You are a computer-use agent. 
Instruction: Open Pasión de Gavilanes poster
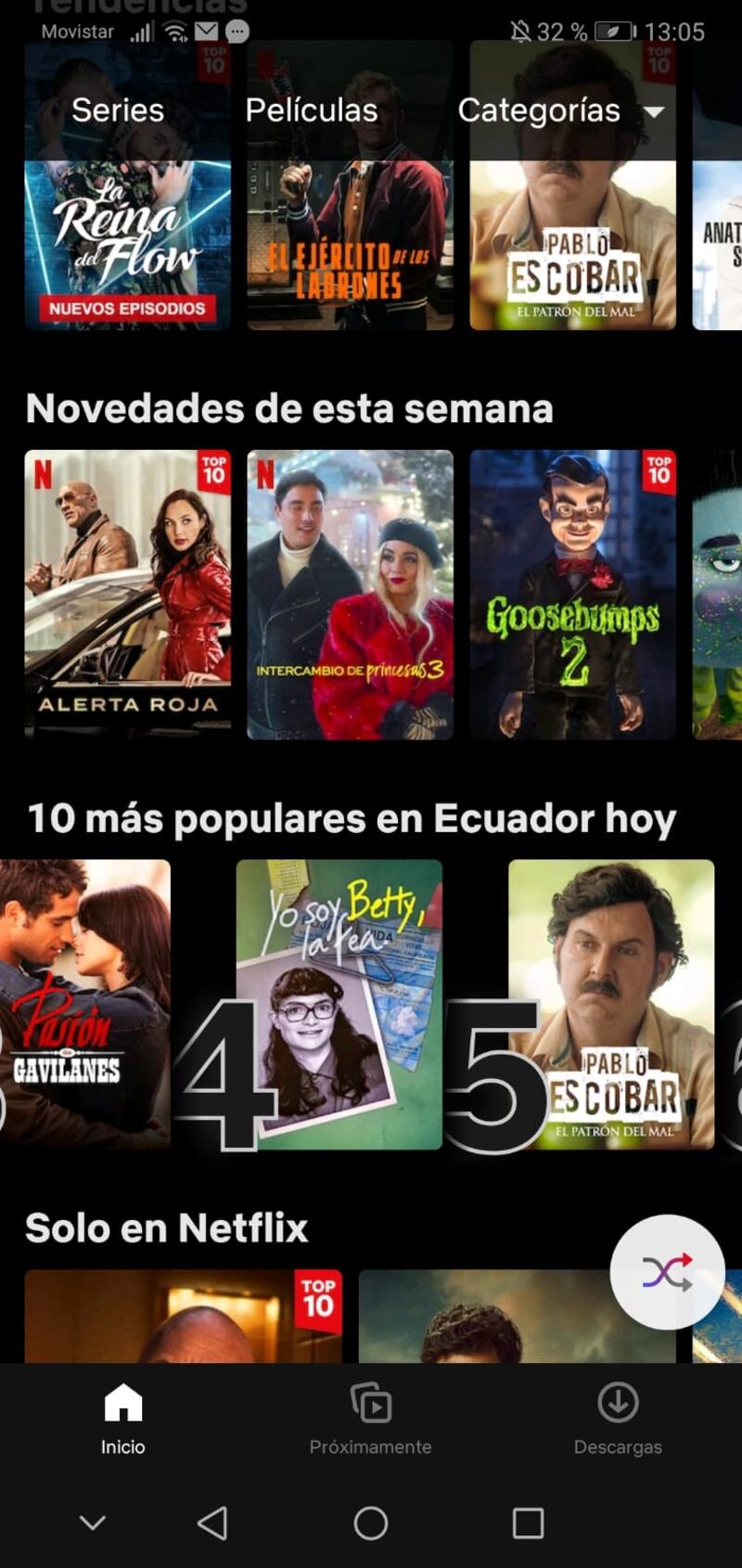click(85, 1004)
